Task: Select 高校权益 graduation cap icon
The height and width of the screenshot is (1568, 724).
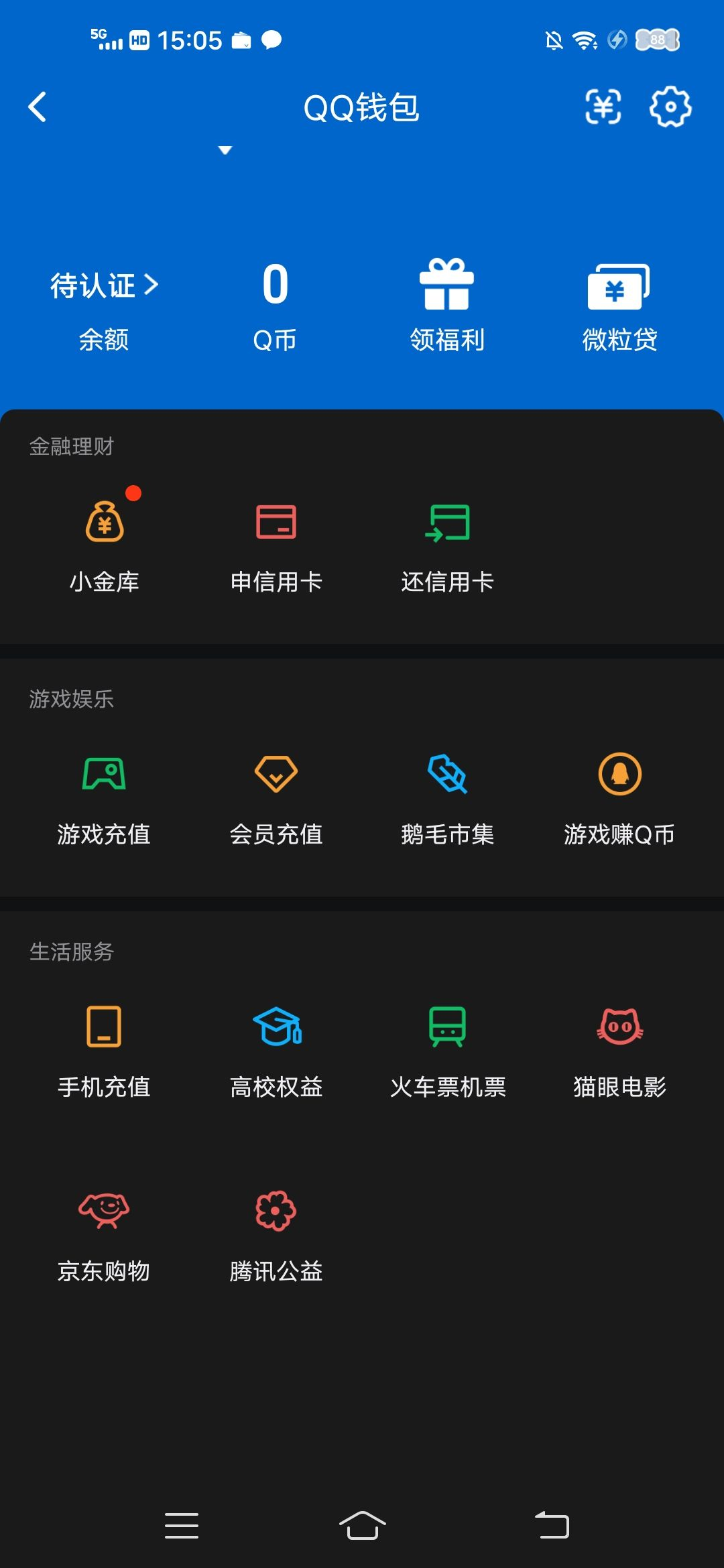Action: [x=276, y=1049]
